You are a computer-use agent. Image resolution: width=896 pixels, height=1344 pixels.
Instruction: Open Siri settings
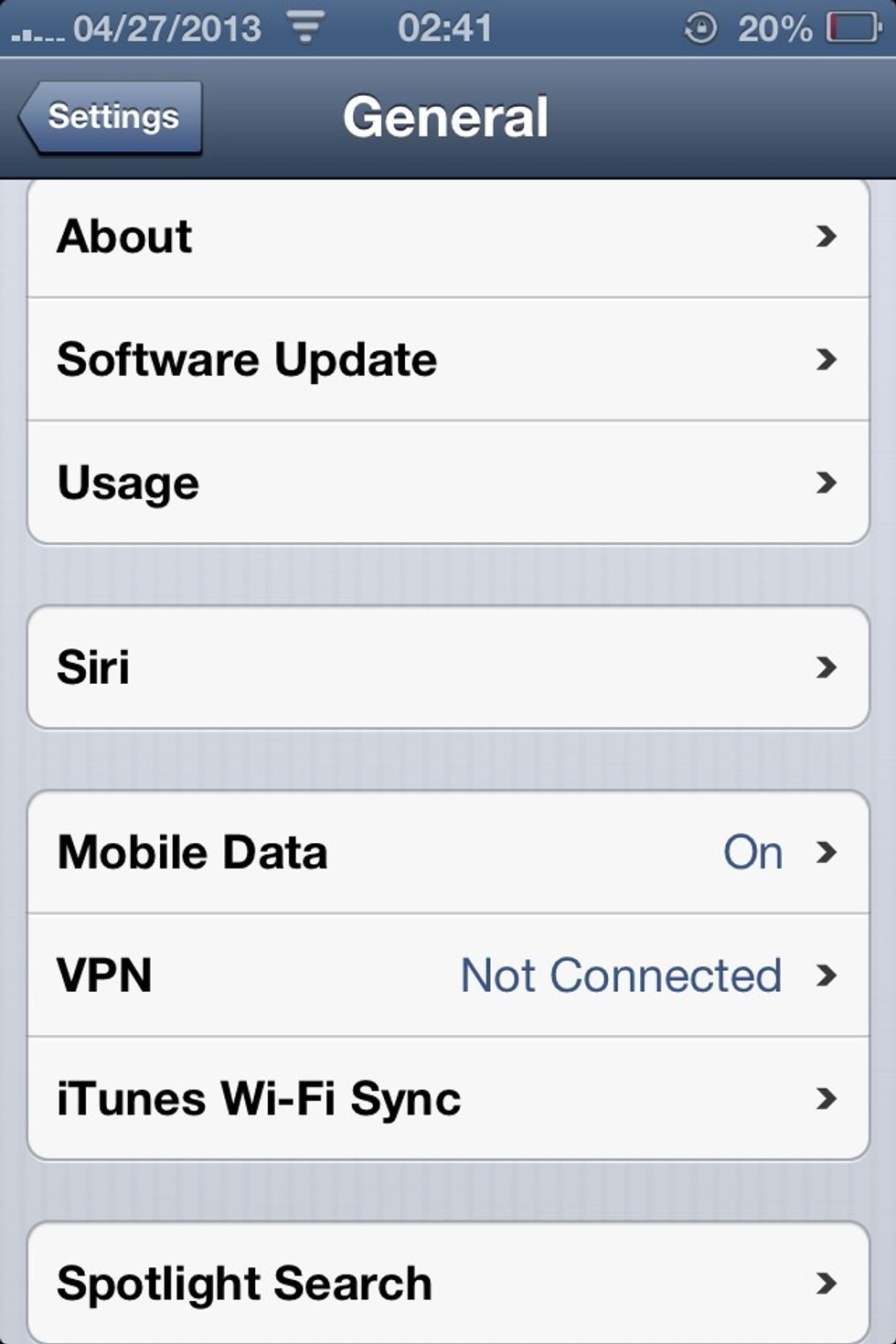[x=448, y=667]
